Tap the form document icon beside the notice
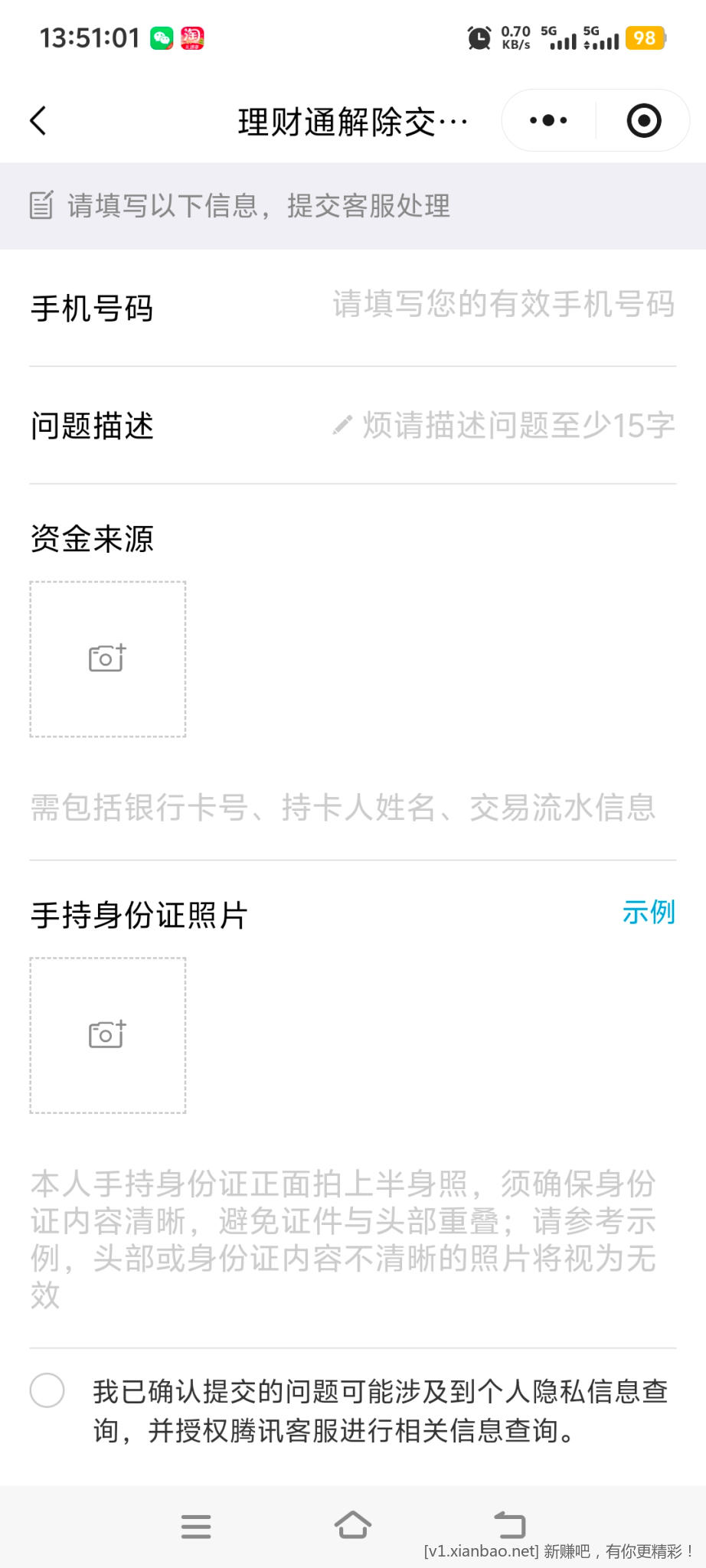This screenshot has width=706, height=1568. [40, 205]
